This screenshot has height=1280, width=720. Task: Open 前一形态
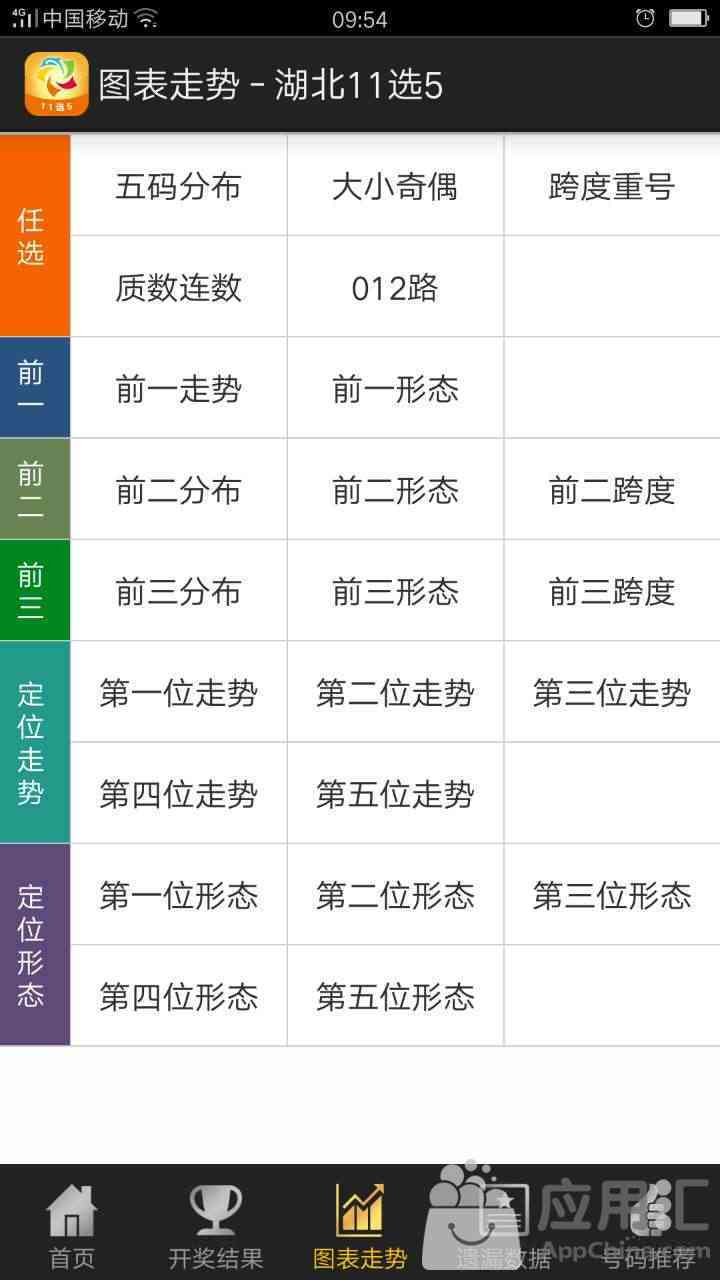(x=395, y=388)
